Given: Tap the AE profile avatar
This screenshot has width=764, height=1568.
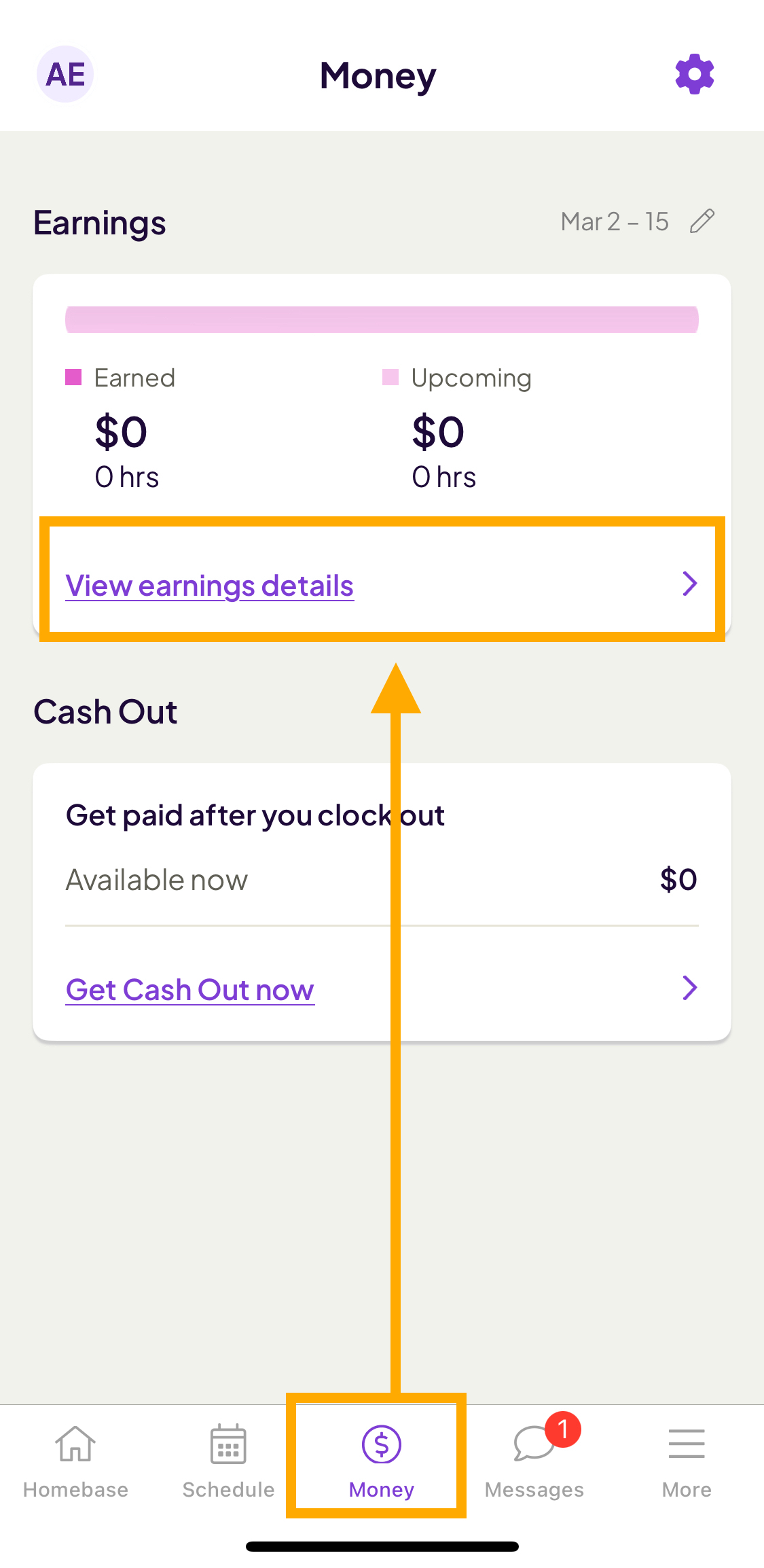Looking at the screenshot, I should click(65, 73).
